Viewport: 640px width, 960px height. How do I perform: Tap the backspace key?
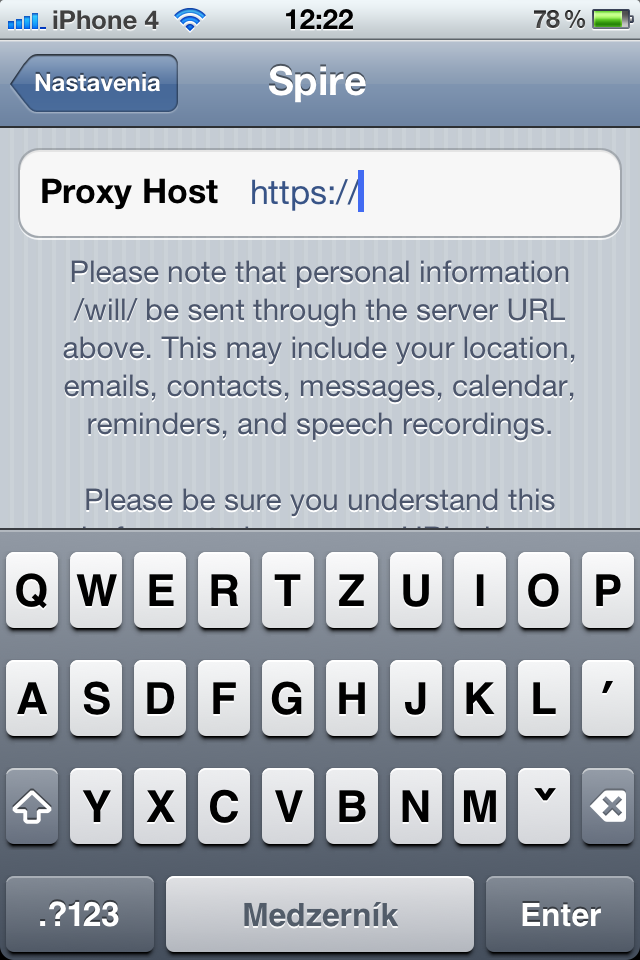coord(607,806)
